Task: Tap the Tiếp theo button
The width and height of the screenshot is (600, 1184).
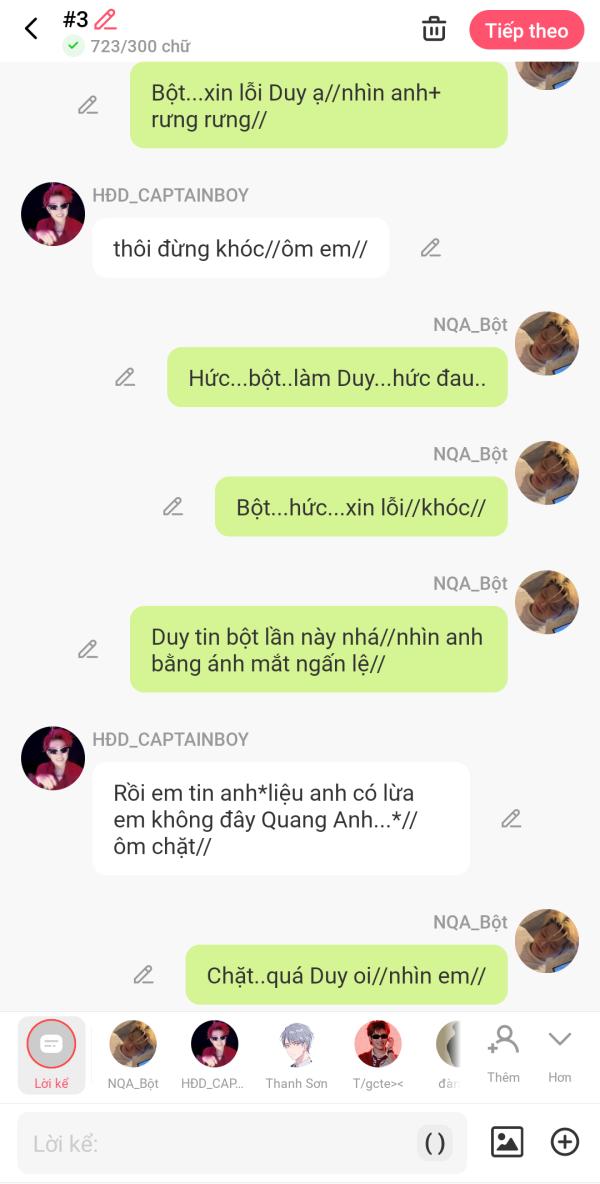Action: [x=526, y=30]
